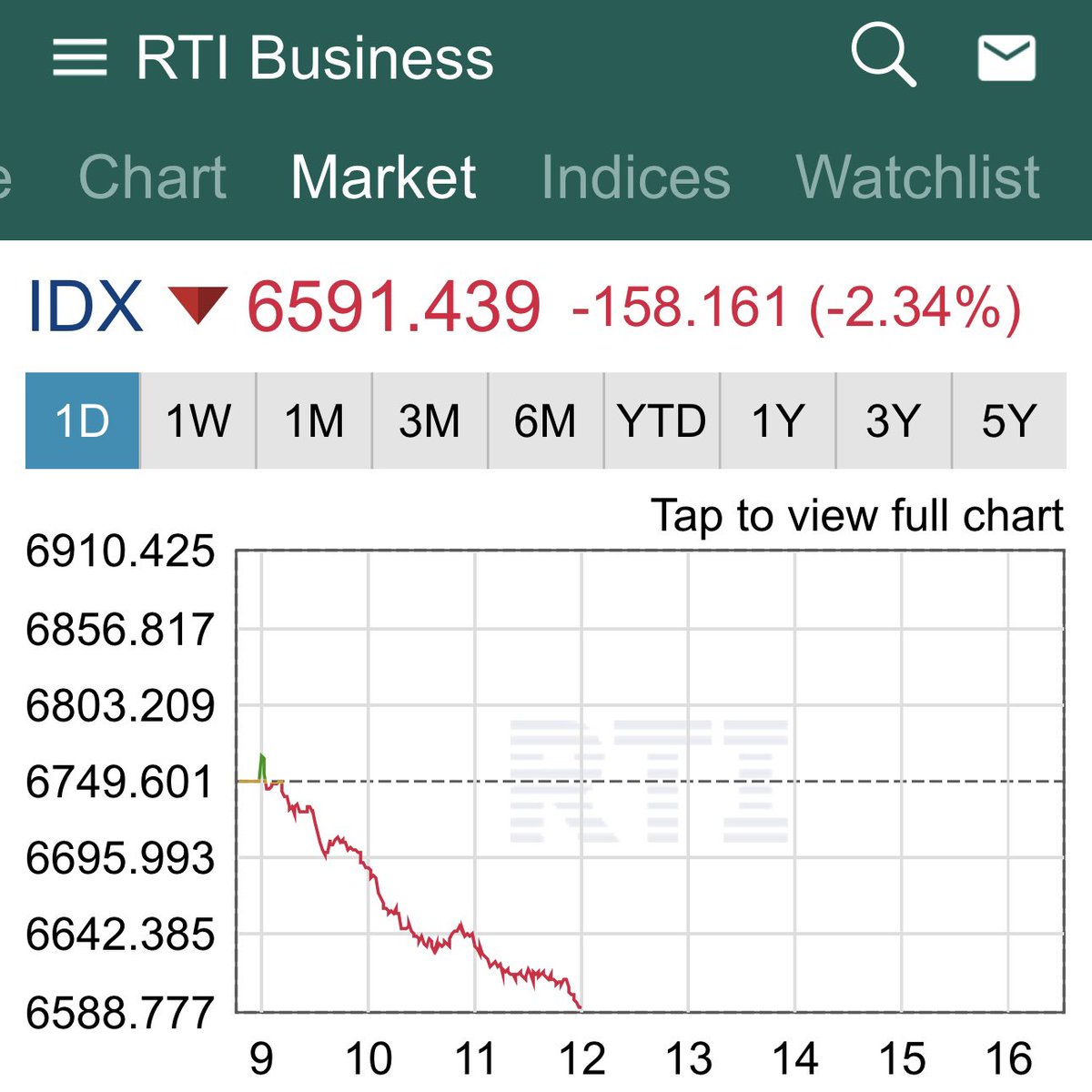Switch chart to 1Y range
This screenshot has height=1092, width=1092.
pos(777,421)
